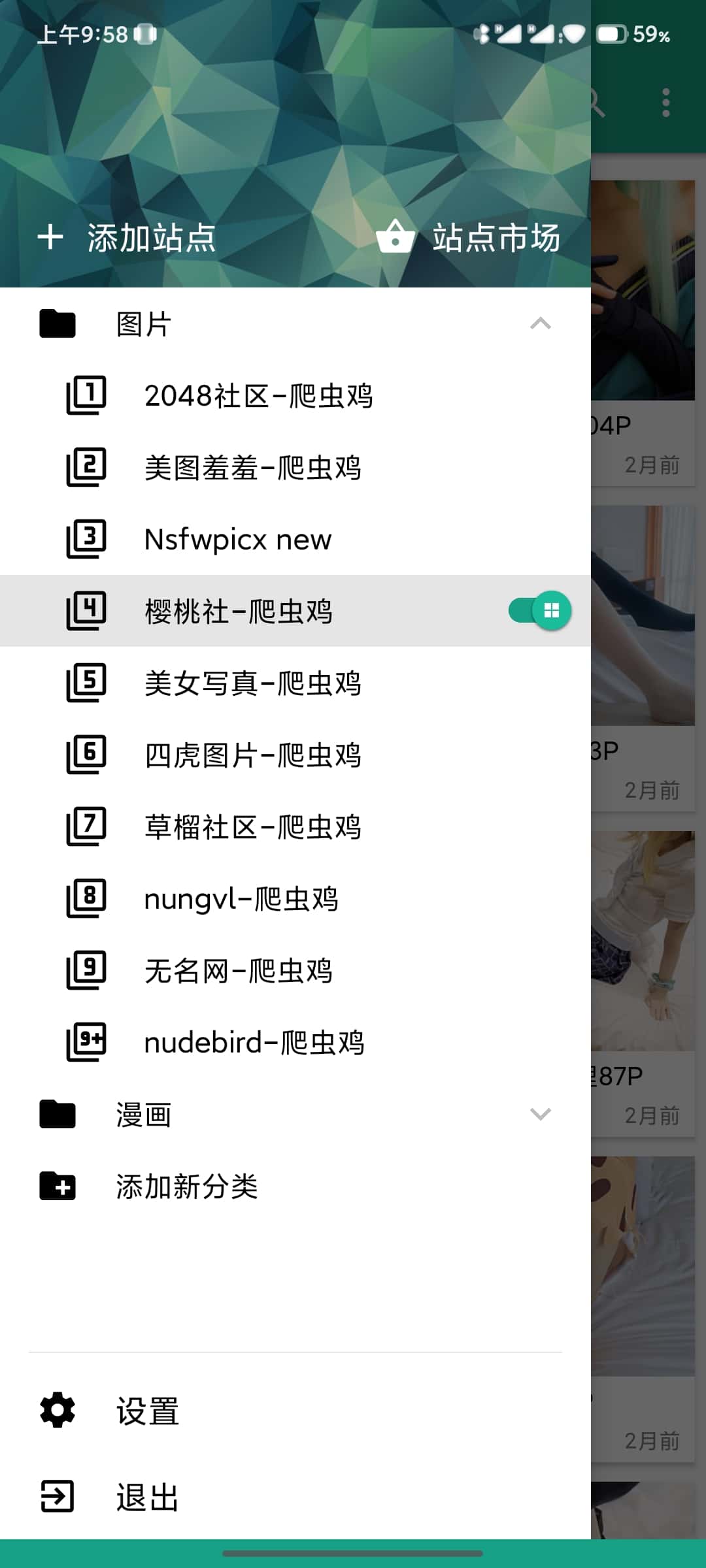Click the settings gear icon
706x1568 pixels.
click(58, 1408)
